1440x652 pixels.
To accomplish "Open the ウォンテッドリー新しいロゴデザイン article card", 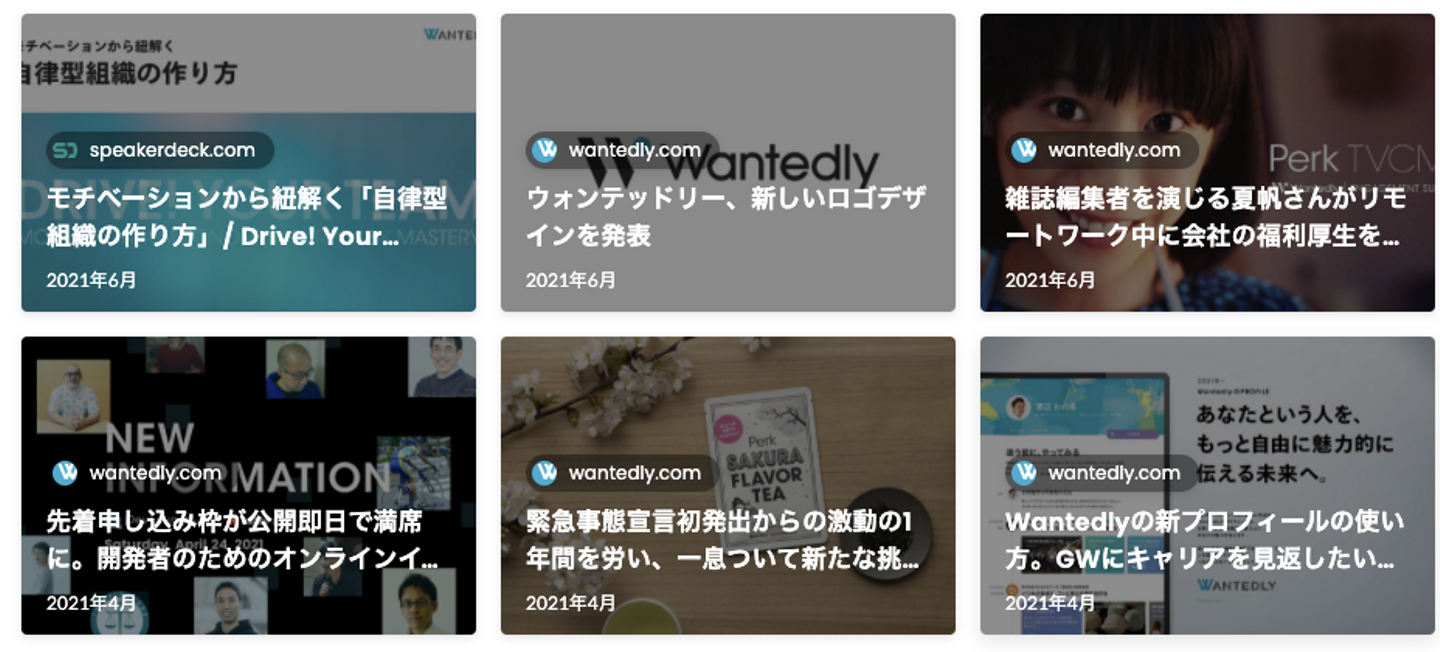I will (727, 217).
